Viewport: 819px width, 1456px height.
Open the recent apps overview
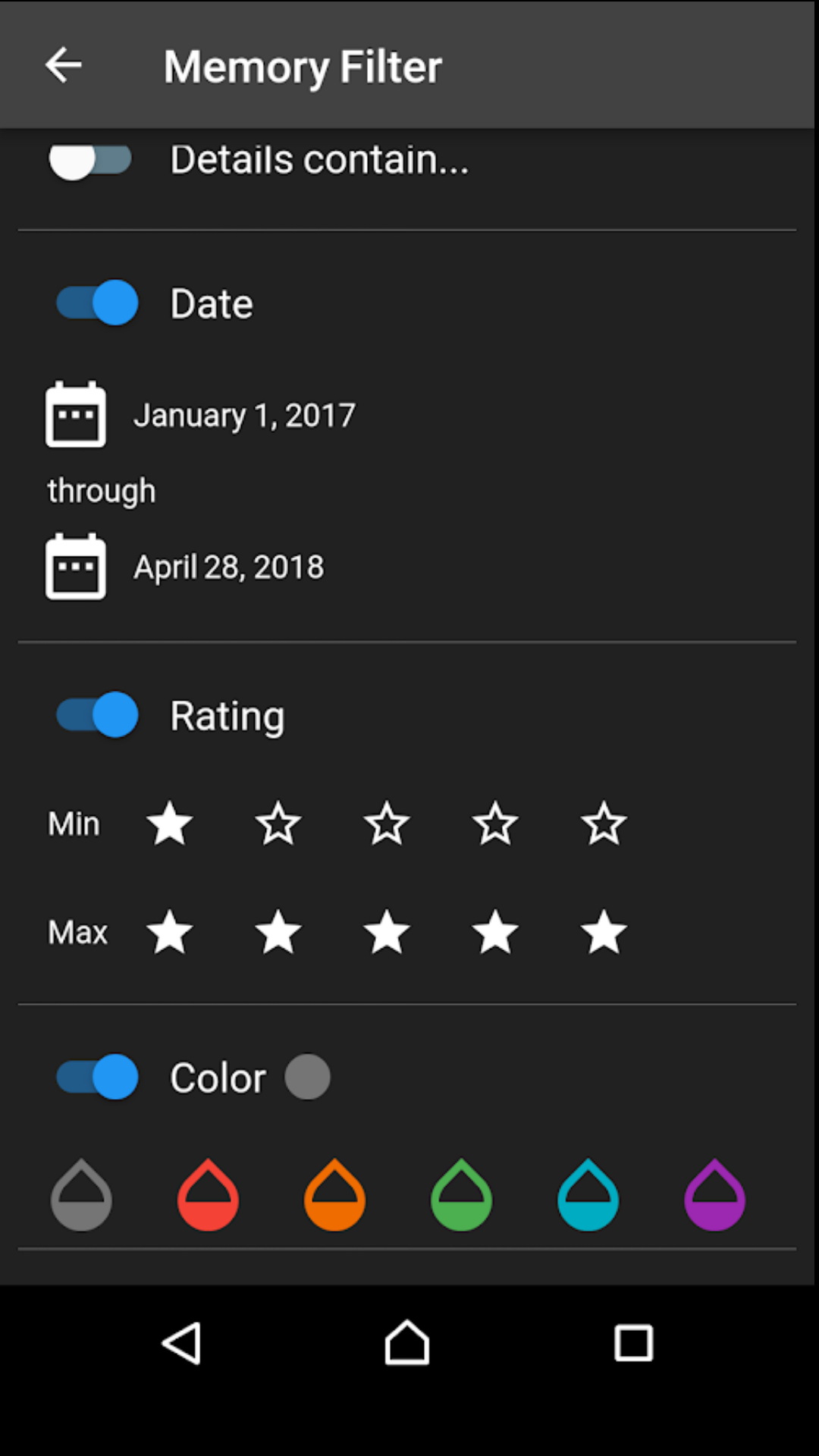tap(633, 1343)
